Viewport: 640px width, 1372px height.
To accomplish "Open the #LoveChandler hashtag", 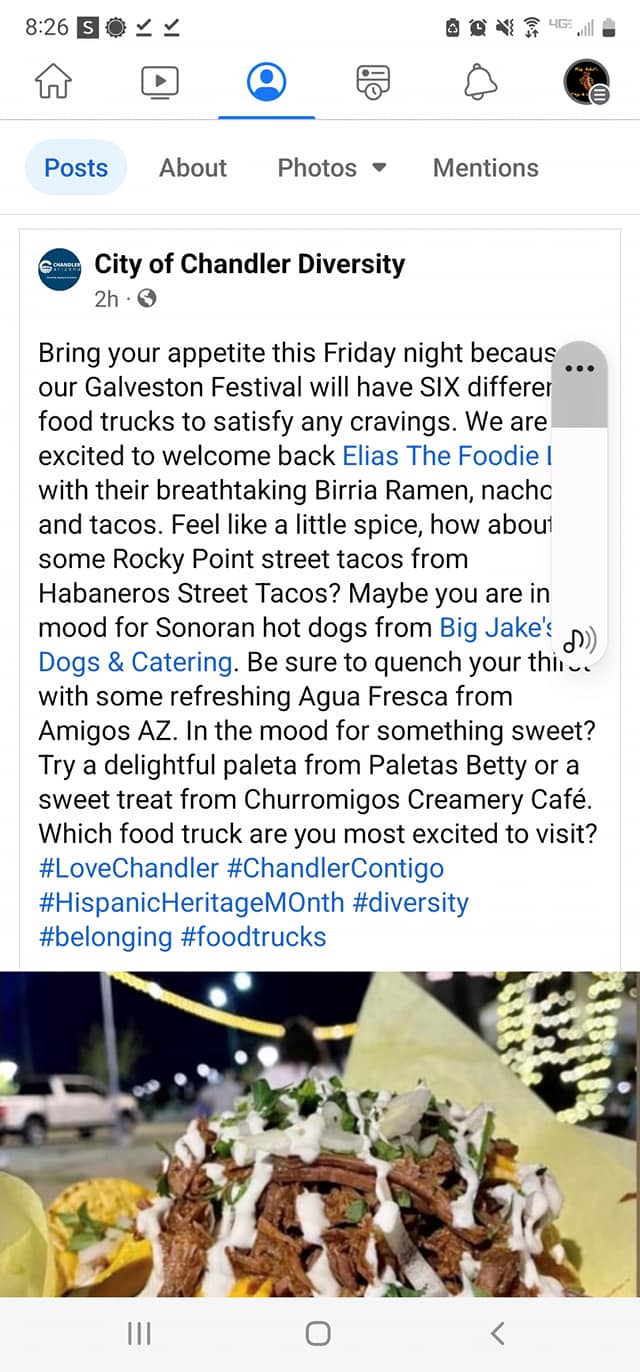I will tap(128, 868).
